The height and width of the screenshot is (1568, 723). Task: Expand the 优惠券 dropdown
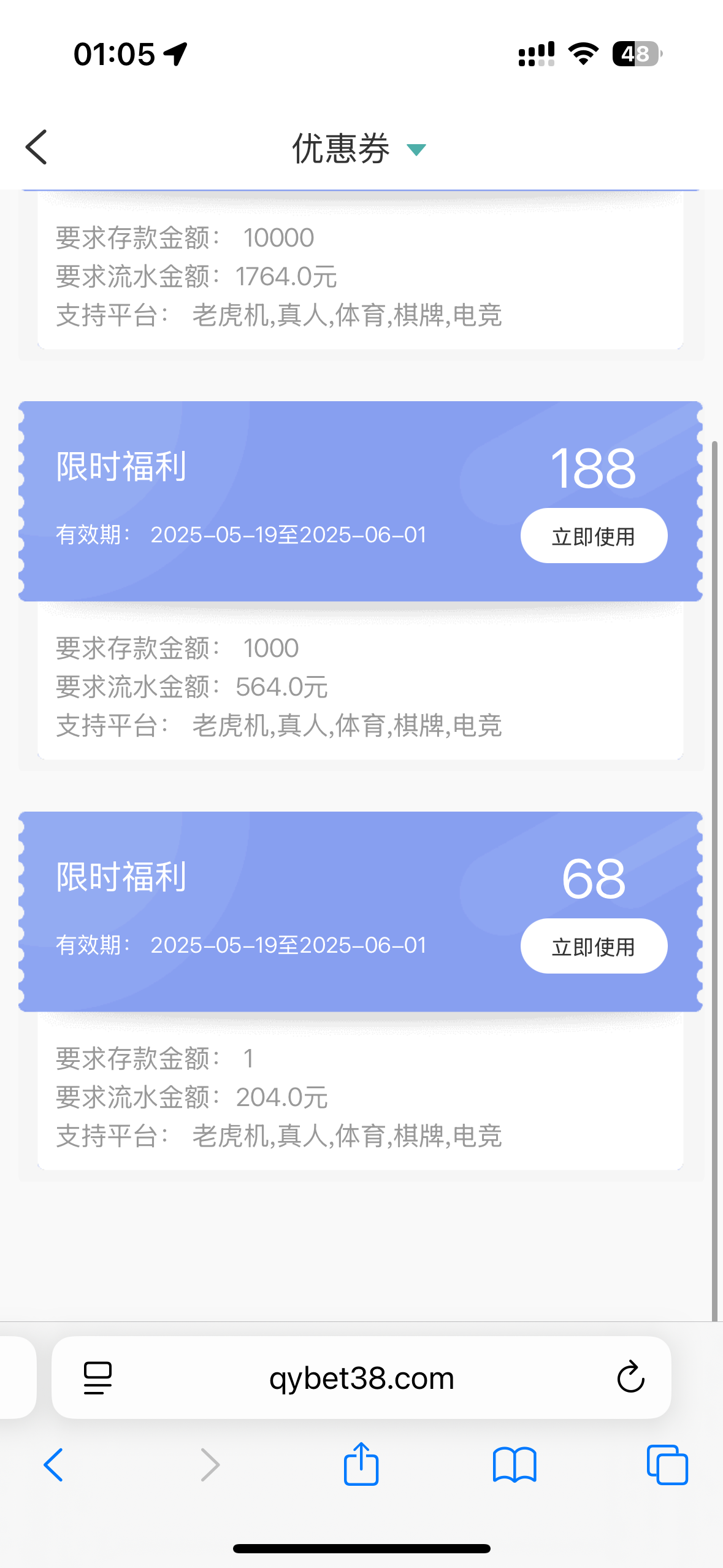tap(416, 149)
